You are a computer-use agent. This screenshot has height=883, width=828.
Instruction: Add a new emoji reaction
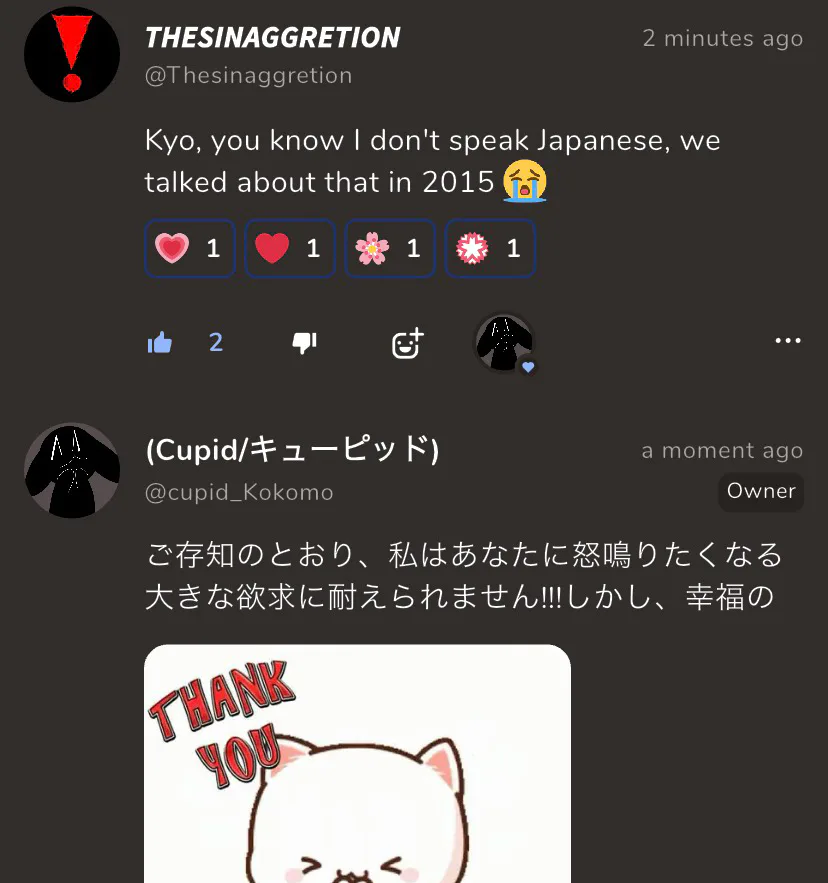point(406,343)
